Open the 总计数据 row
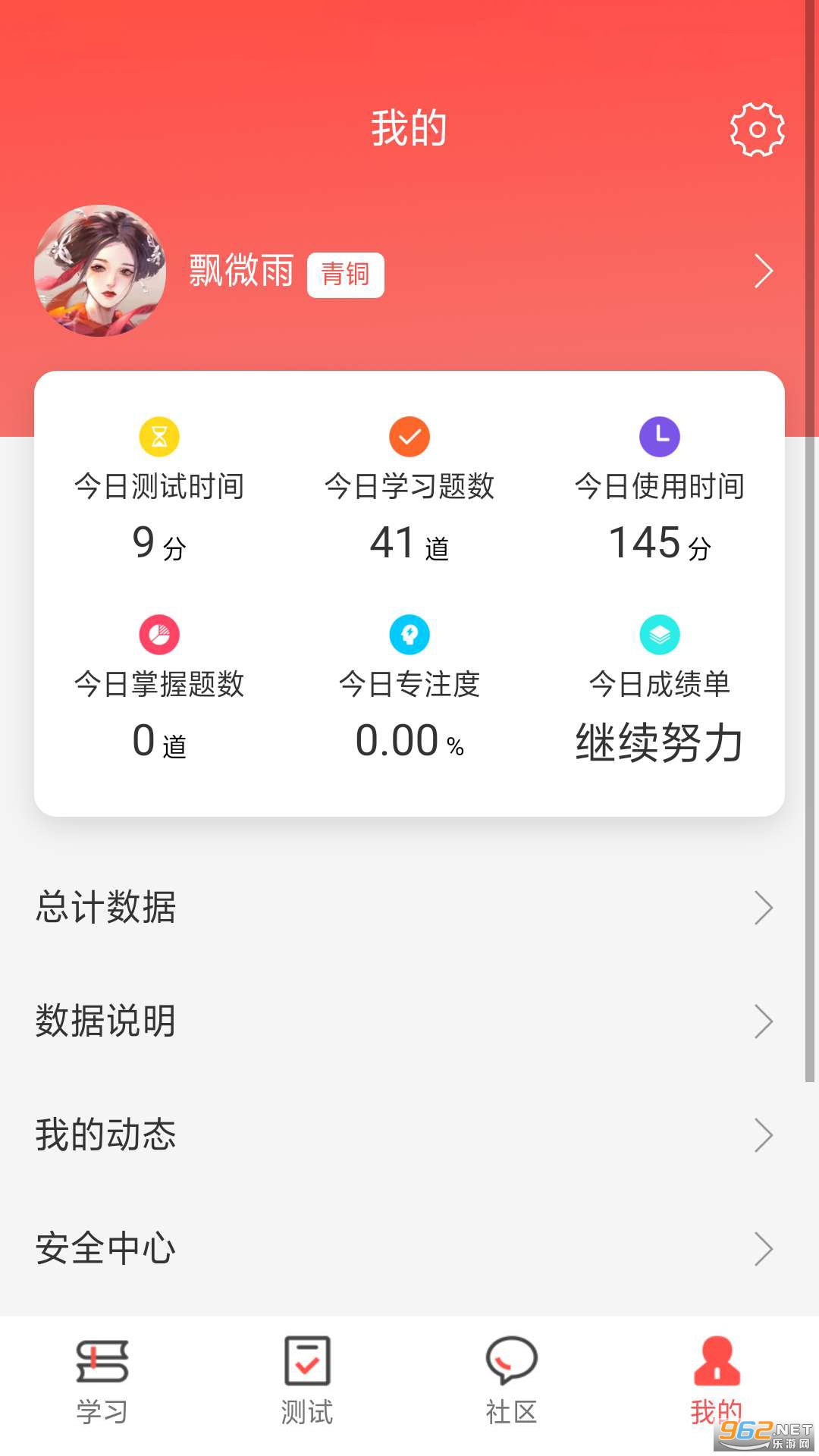The width and height of the screenshot is (819, 1456). pos(409,908)
